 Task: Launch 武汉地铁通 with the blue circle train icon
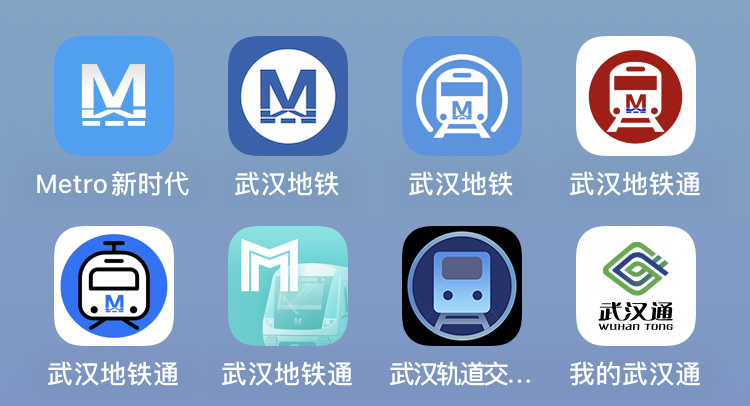pos(113,286)
